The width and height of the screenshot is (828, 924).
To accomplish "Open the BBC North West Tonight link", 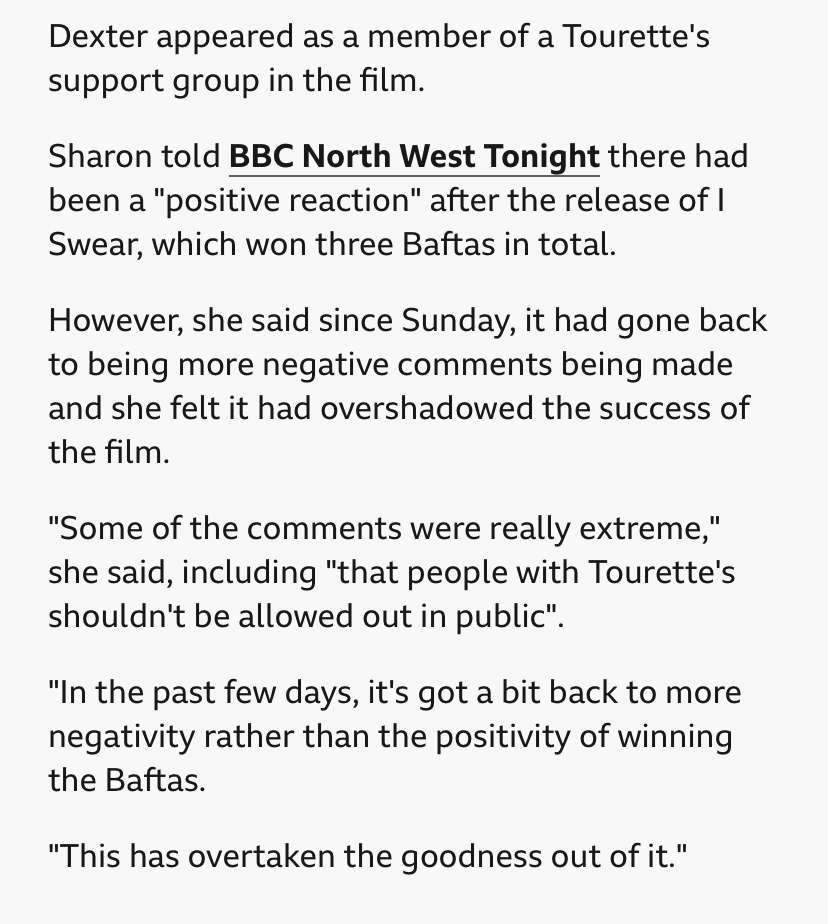I will (x=414, y=157).
